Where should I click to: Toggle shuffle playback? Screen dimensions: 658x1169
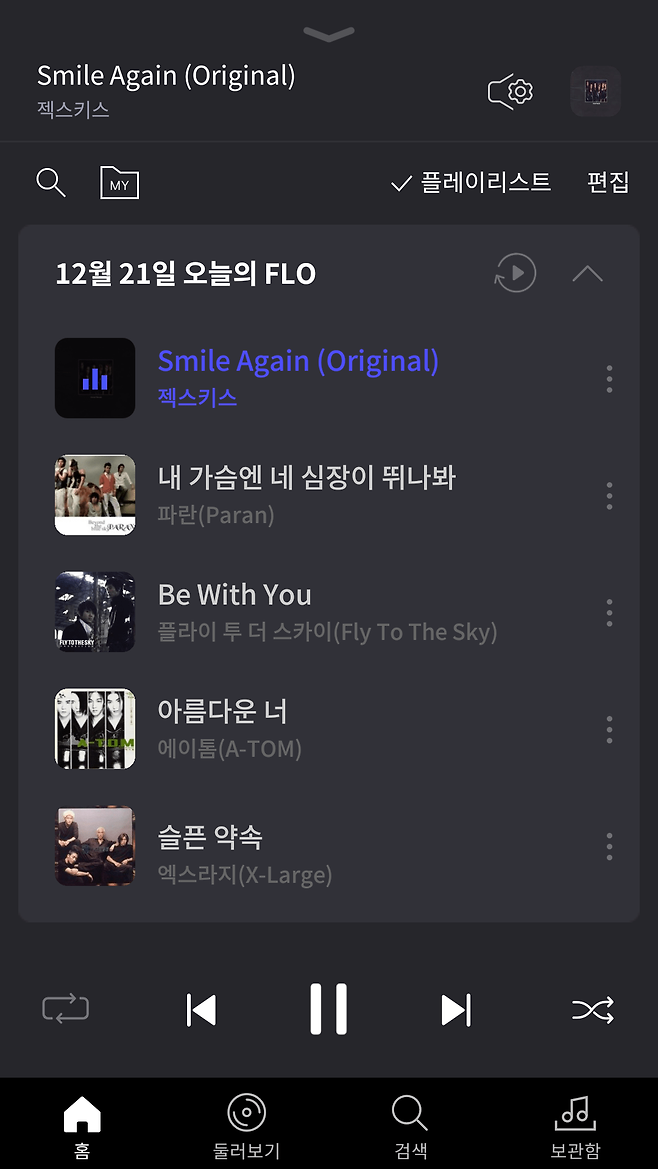click(592, 1010)
